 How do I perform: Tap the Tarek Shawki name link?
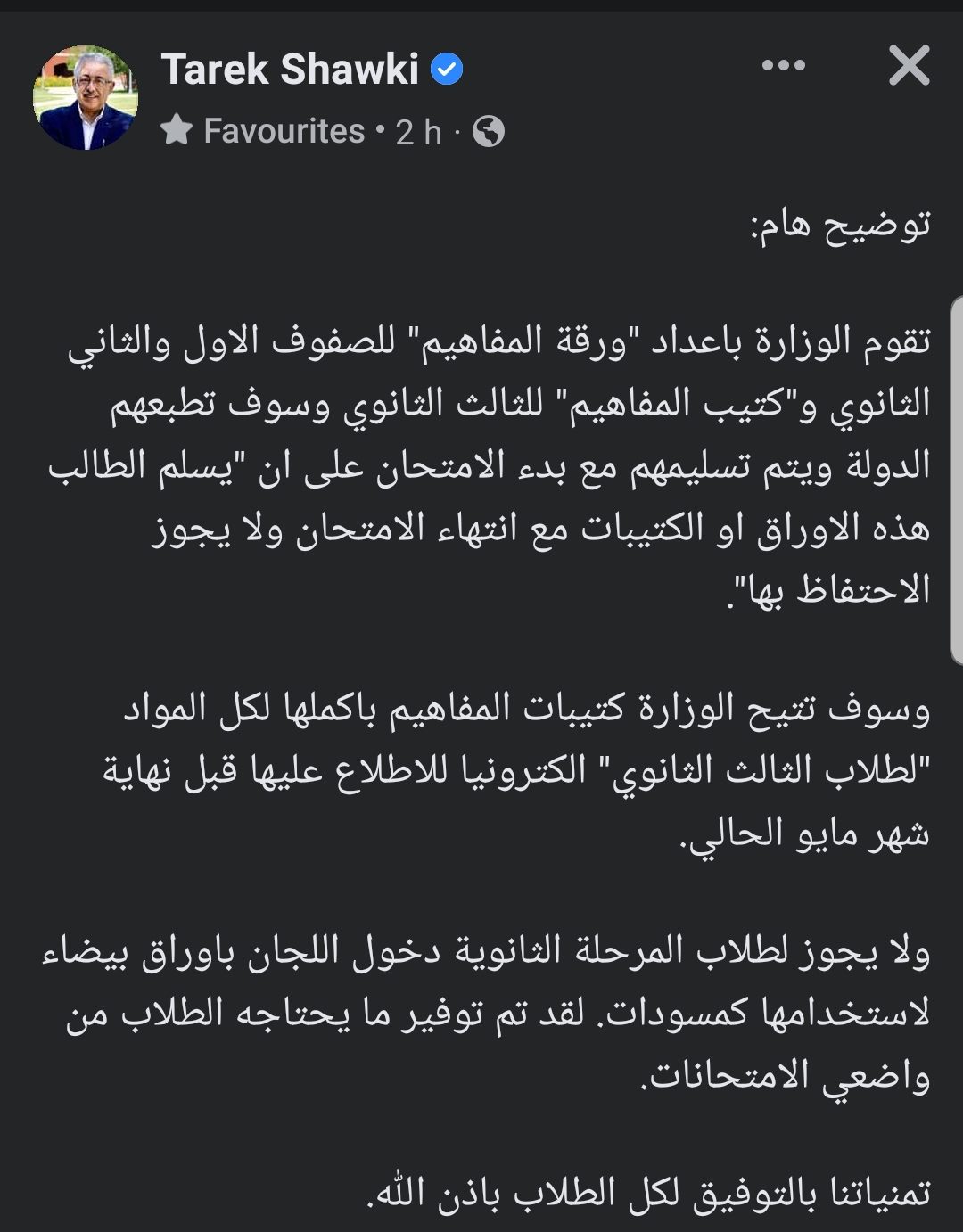point(290,69)
